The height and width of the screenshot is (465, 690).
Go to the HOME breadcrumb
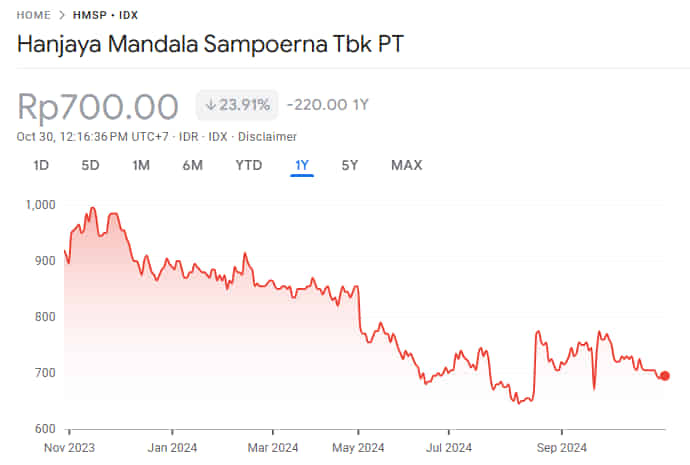pos(34,17)
